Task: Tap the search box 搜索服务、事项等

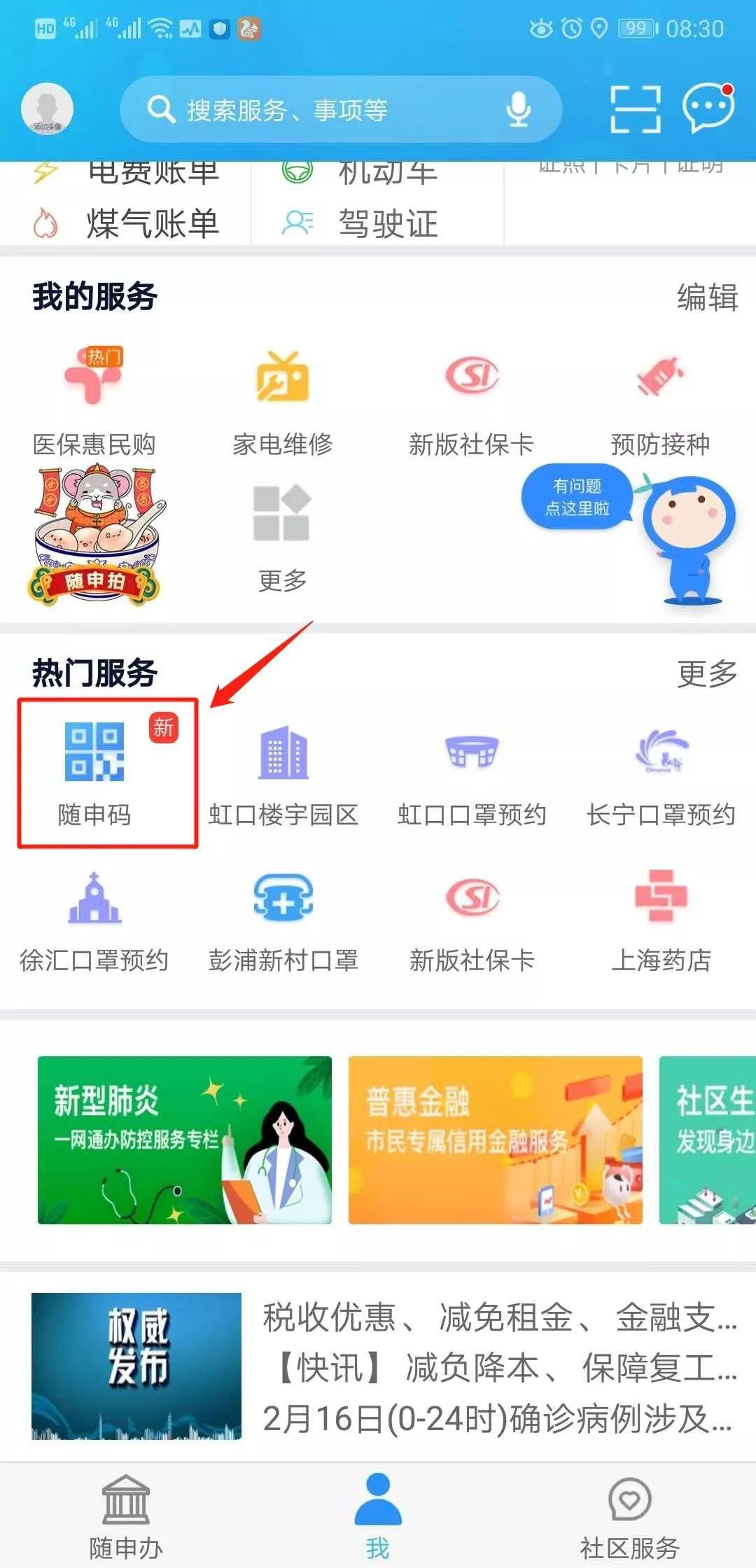Action: pos(315,110)
